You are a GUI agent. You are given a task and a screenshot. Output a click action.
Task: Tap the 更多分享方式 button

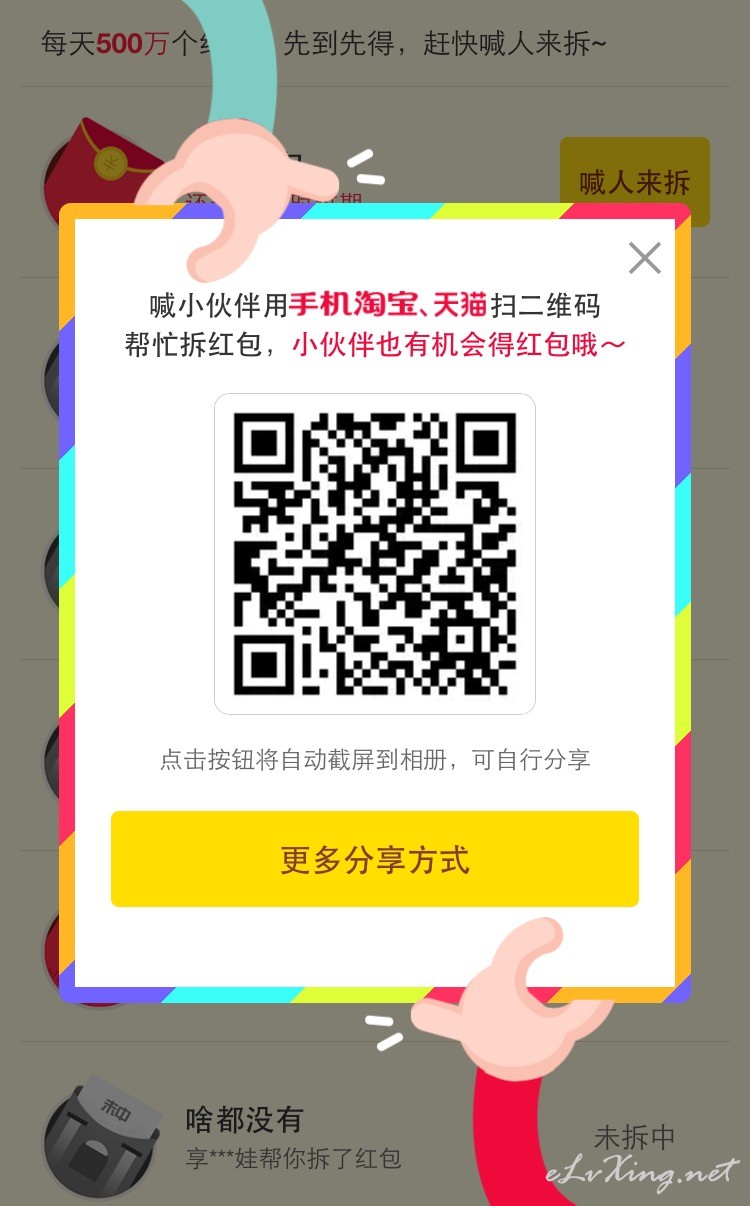pos(375,859)
